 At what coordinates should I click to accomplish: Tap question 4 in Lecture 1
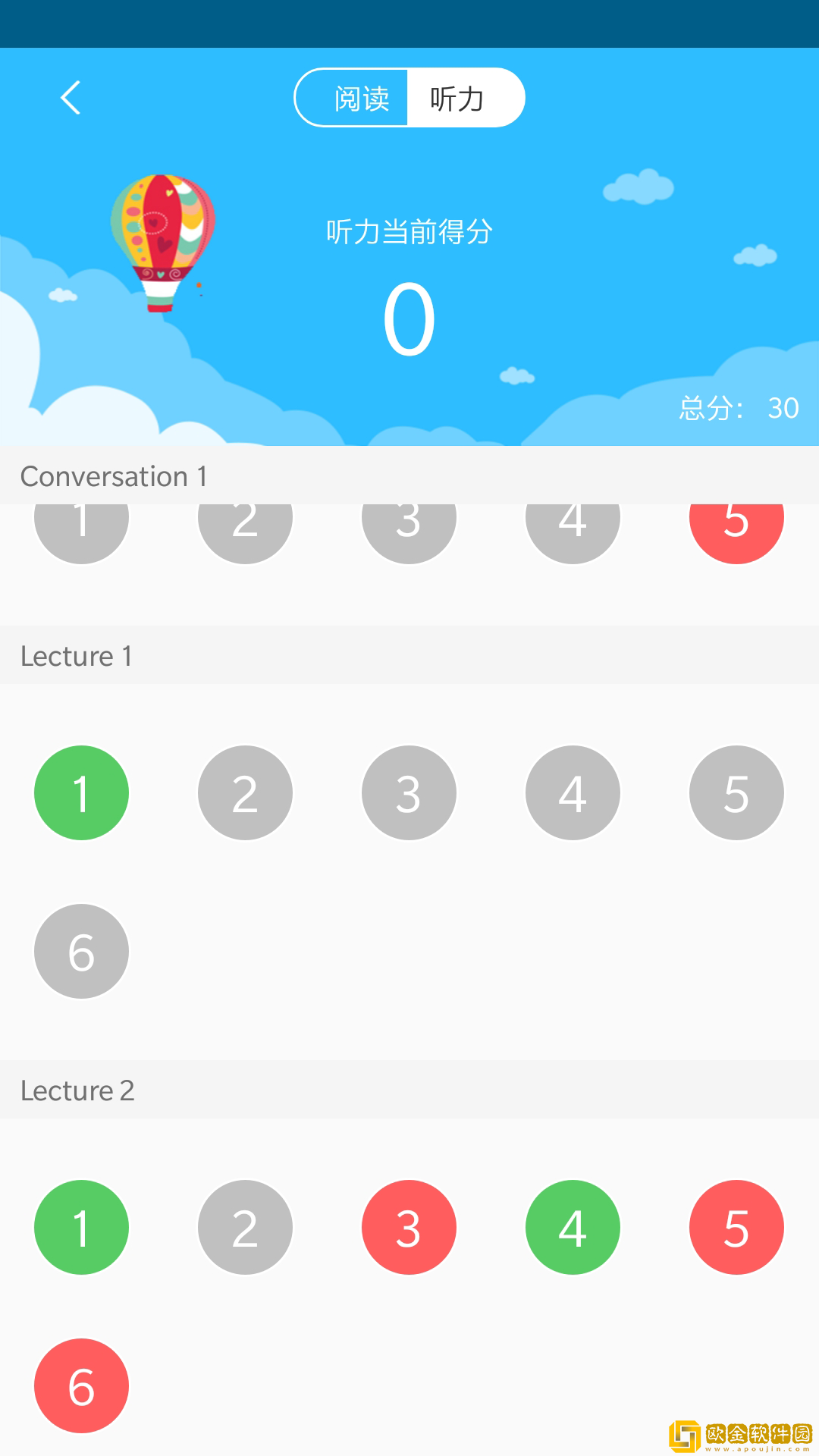(x=573, y=792)
